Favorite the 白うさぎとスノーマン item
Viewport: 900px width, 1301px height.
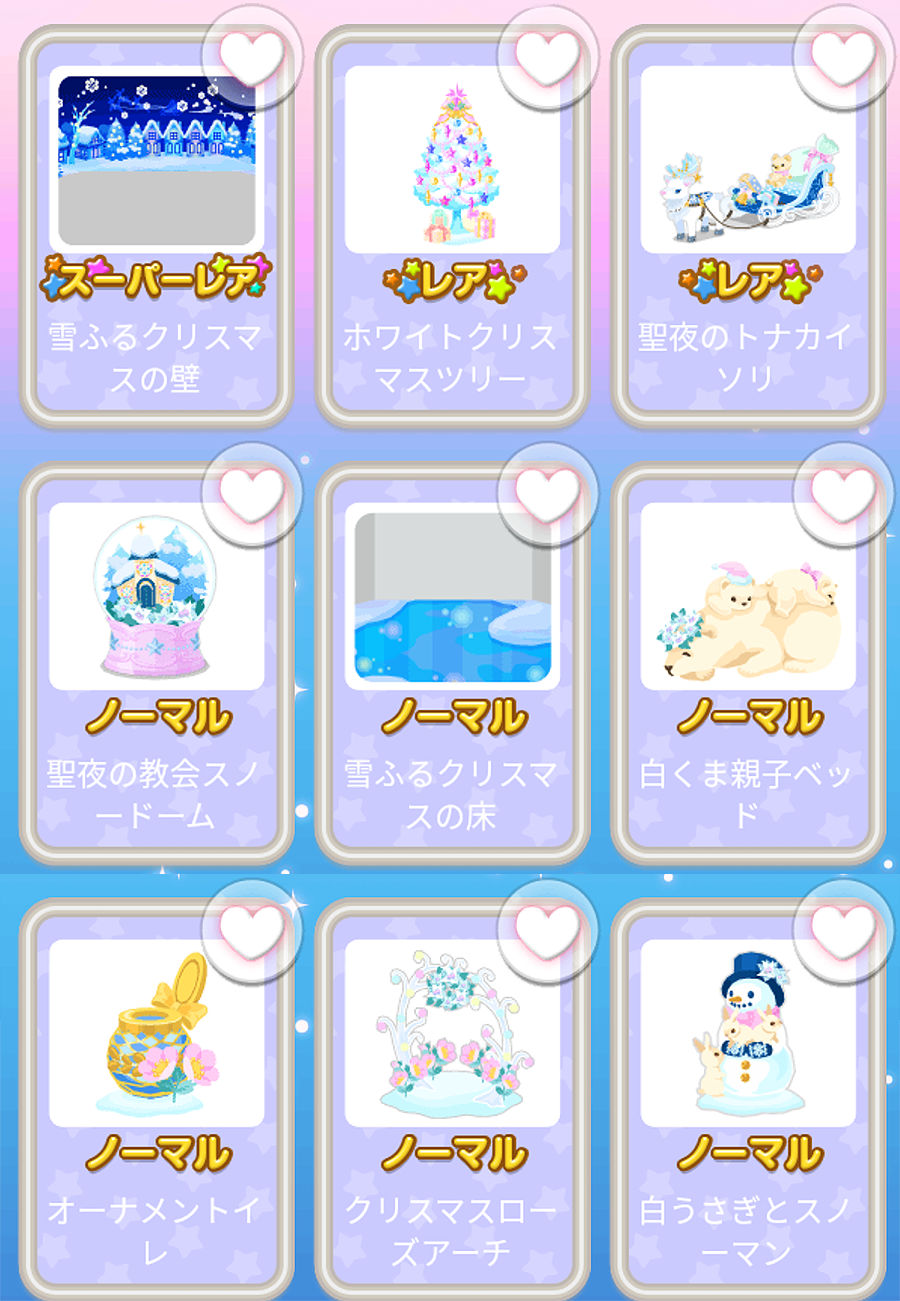843,928
